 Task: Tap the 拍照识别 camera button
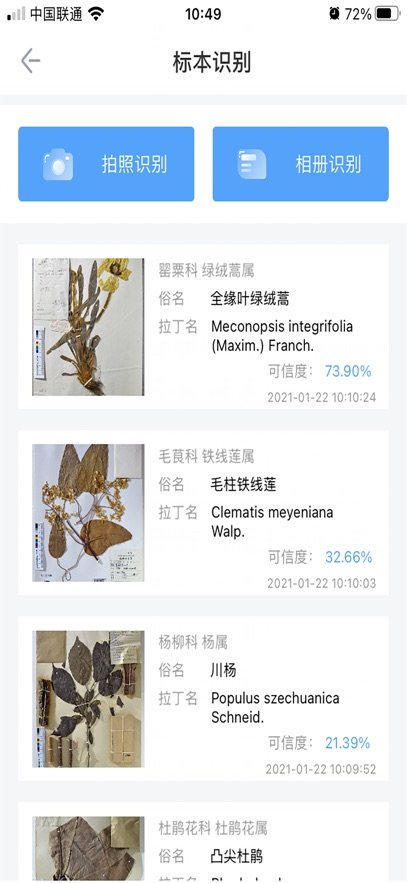pyautogui.click(x=106, y=164)
